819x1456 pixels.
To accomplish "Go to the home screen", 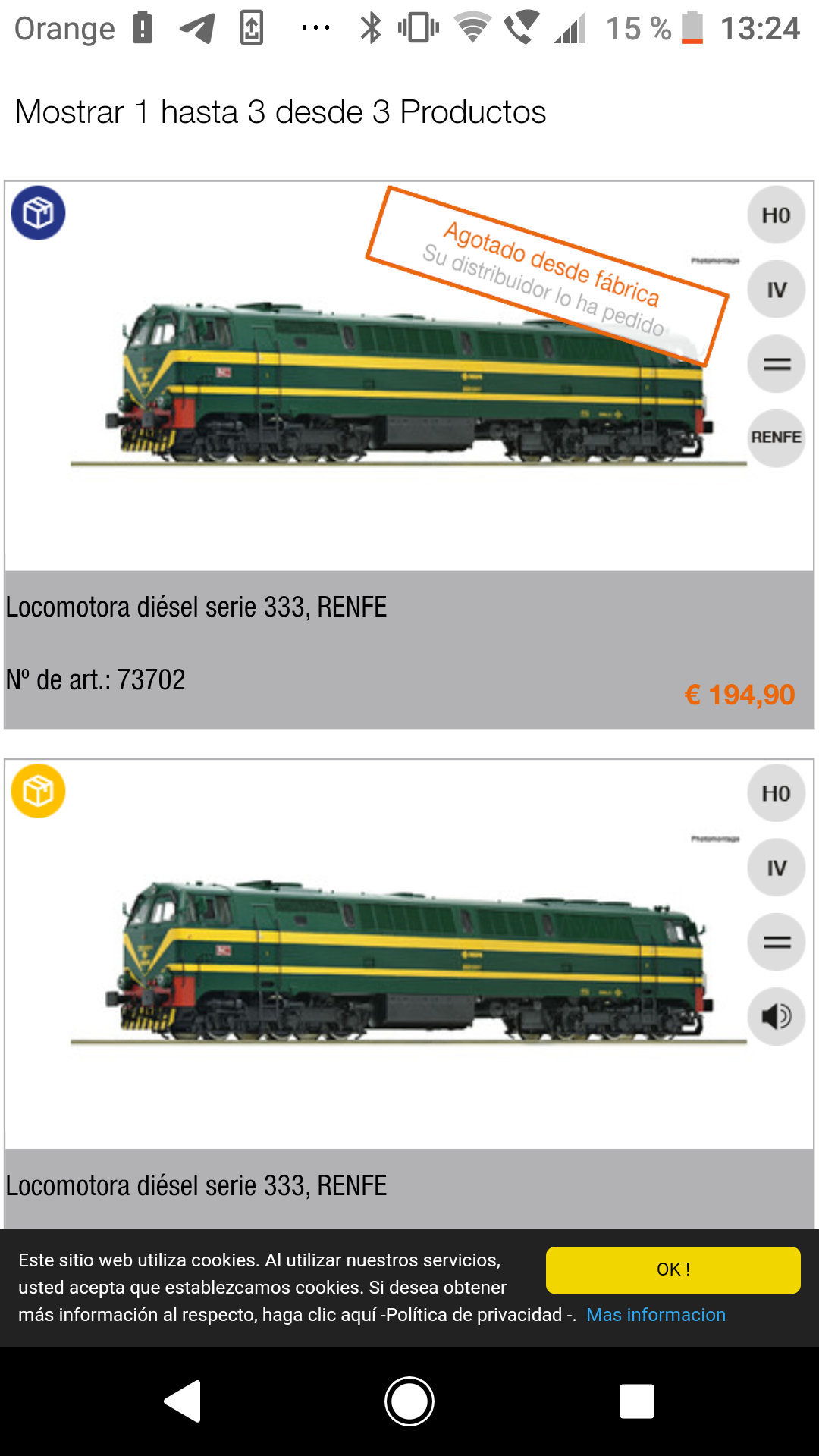I will pos(409,1401).
